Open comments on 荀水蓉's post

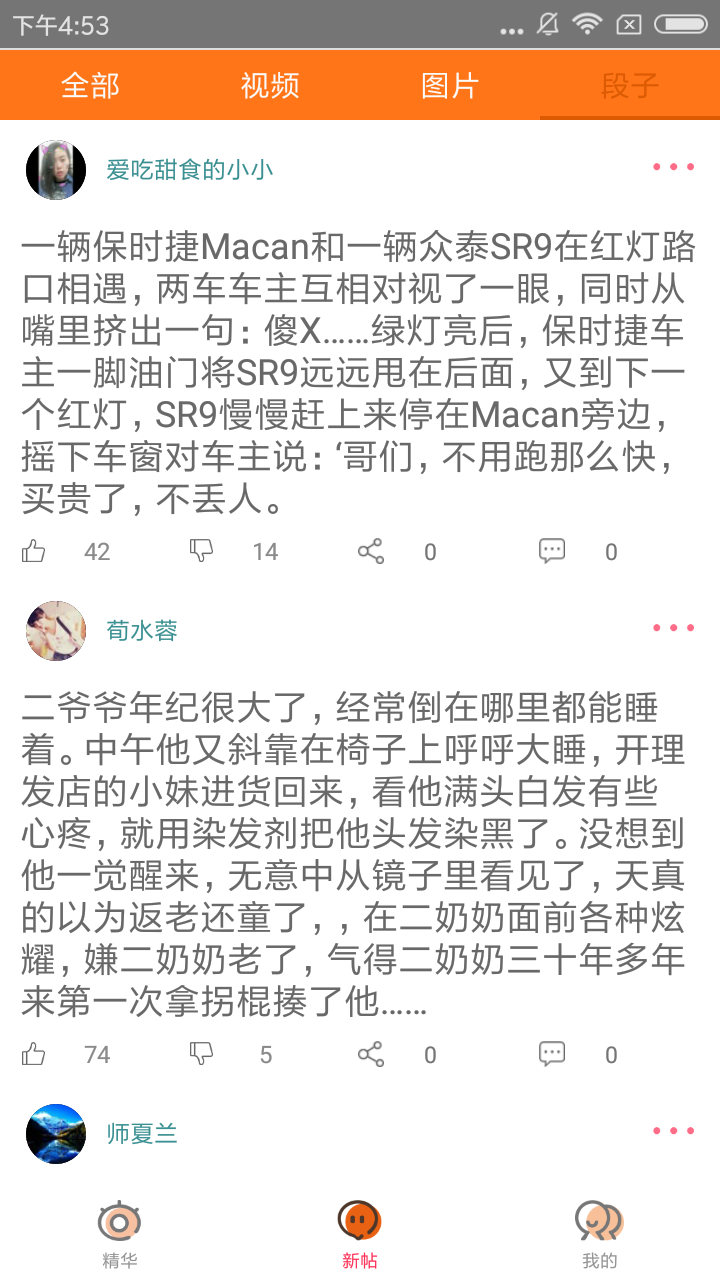[552, 1054]
